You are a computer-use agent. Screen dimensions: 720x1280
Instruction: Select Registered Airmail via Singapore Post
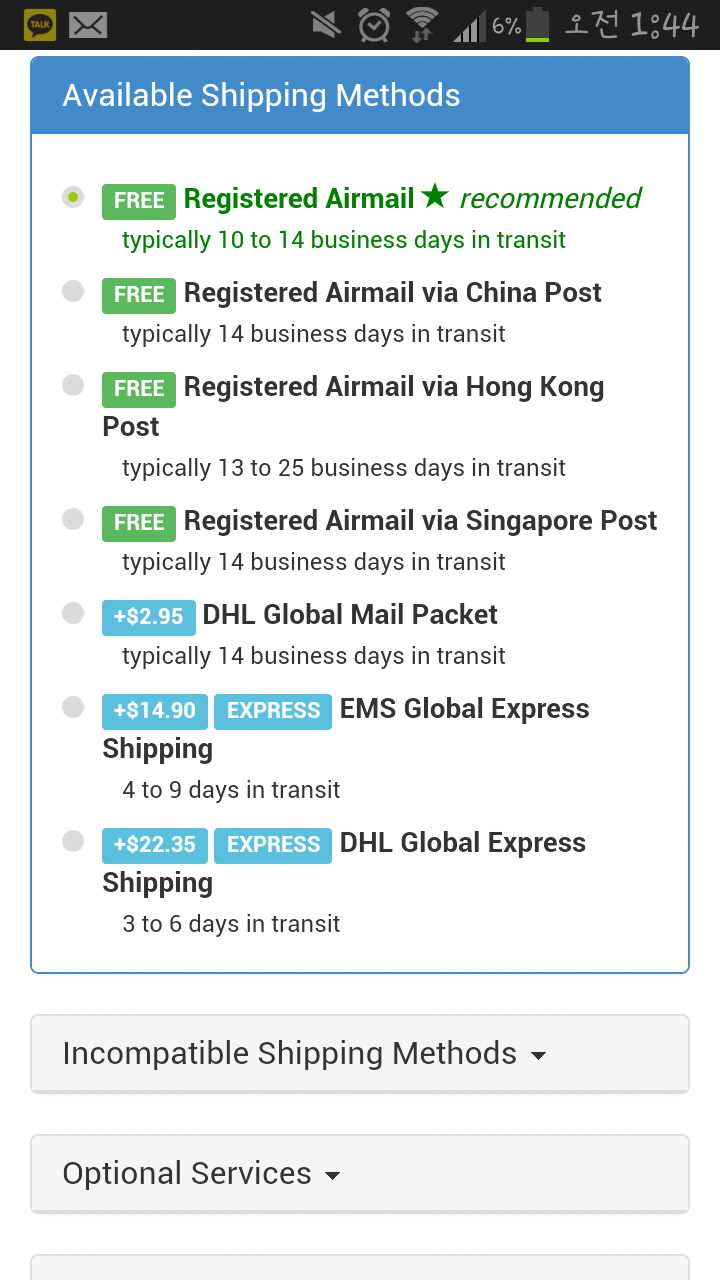[x=73, y=519]
